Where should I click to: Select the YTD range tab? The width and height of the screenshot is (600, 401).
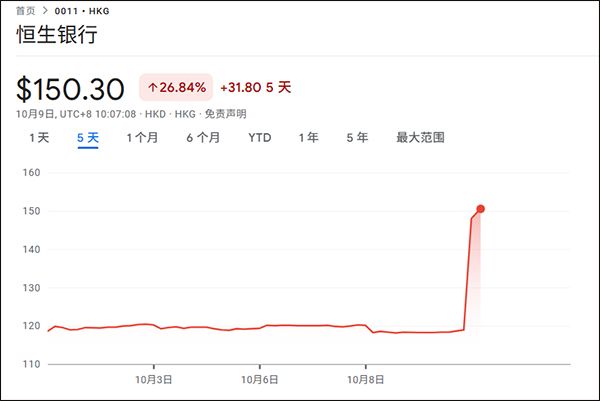260,138
